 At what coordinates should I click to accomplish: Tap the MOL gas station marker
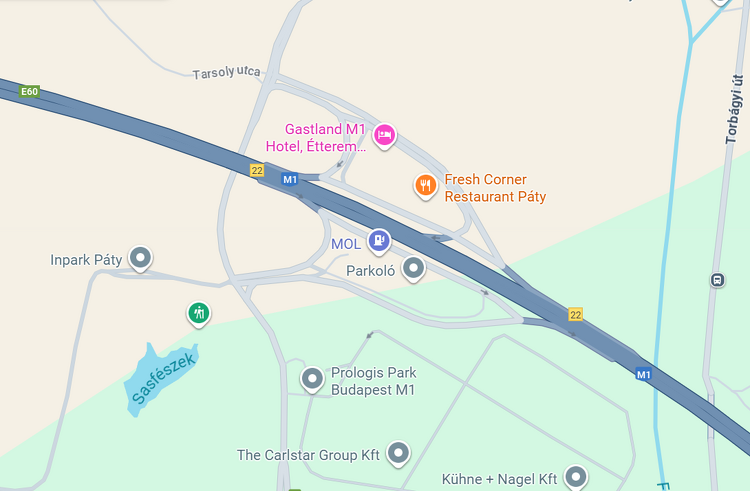point(378,240)
